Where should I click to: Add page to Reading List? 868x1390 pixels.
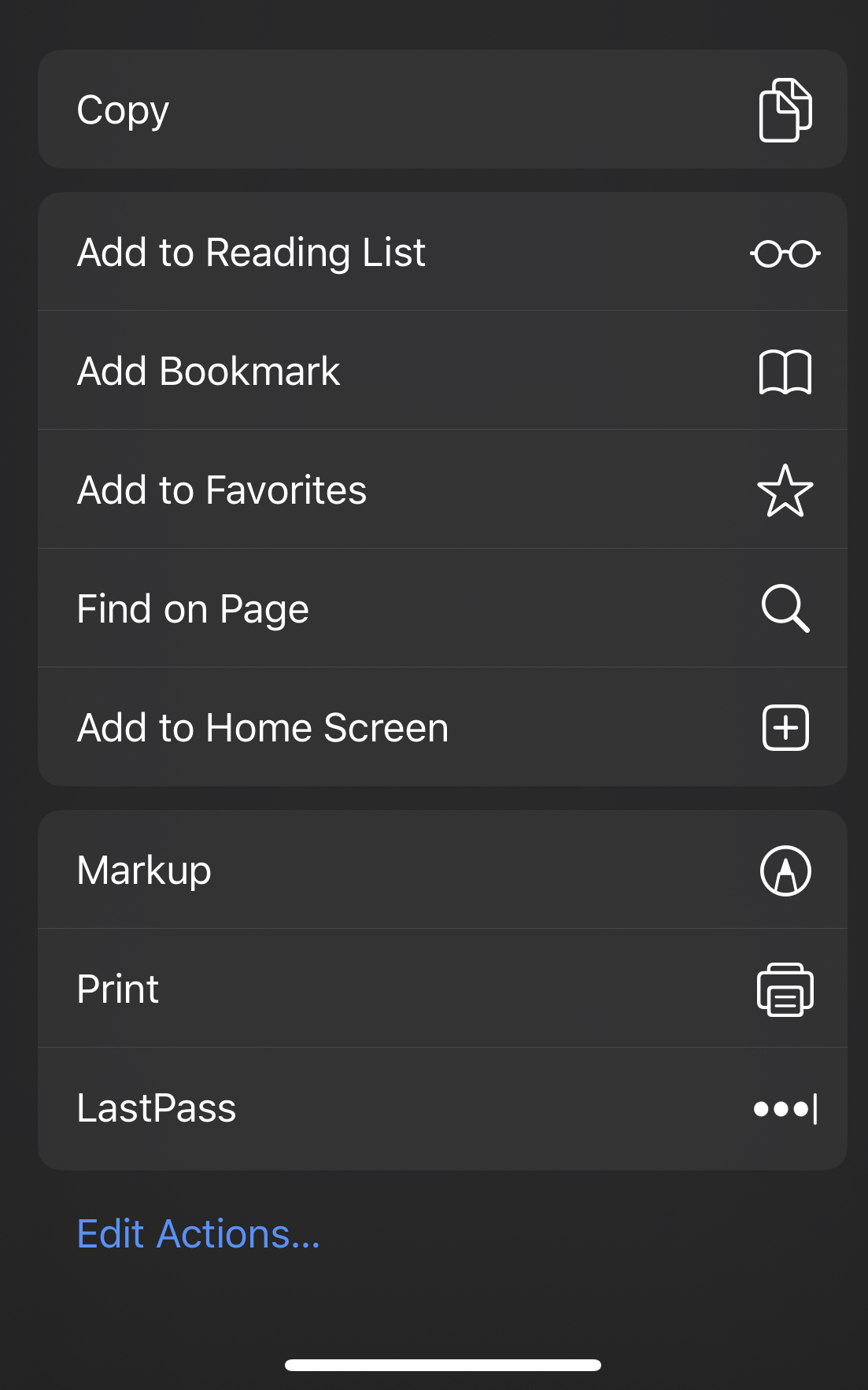[x=442, y=252]
